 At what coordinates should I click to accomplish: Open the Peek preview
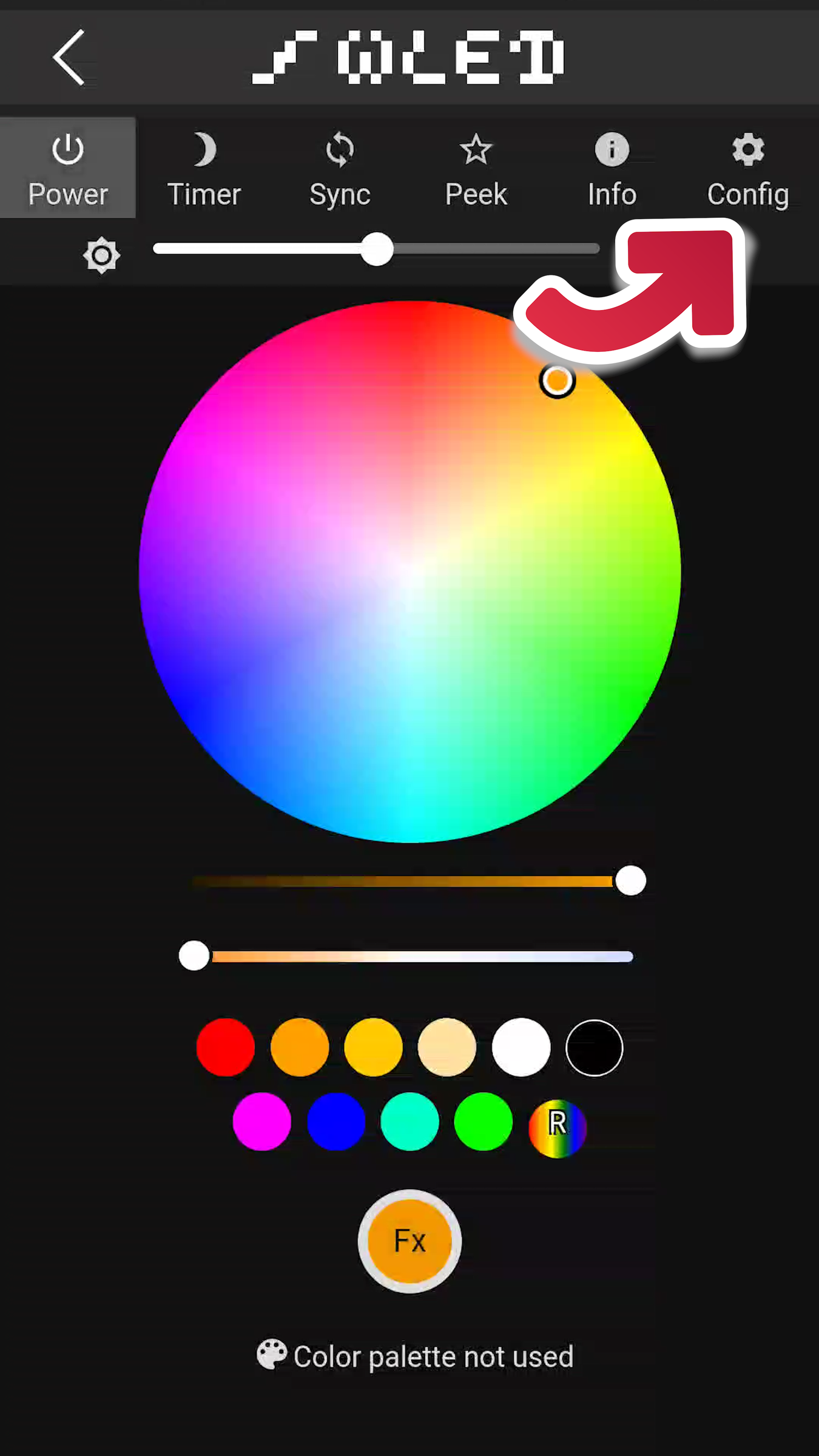coord(476,168)
